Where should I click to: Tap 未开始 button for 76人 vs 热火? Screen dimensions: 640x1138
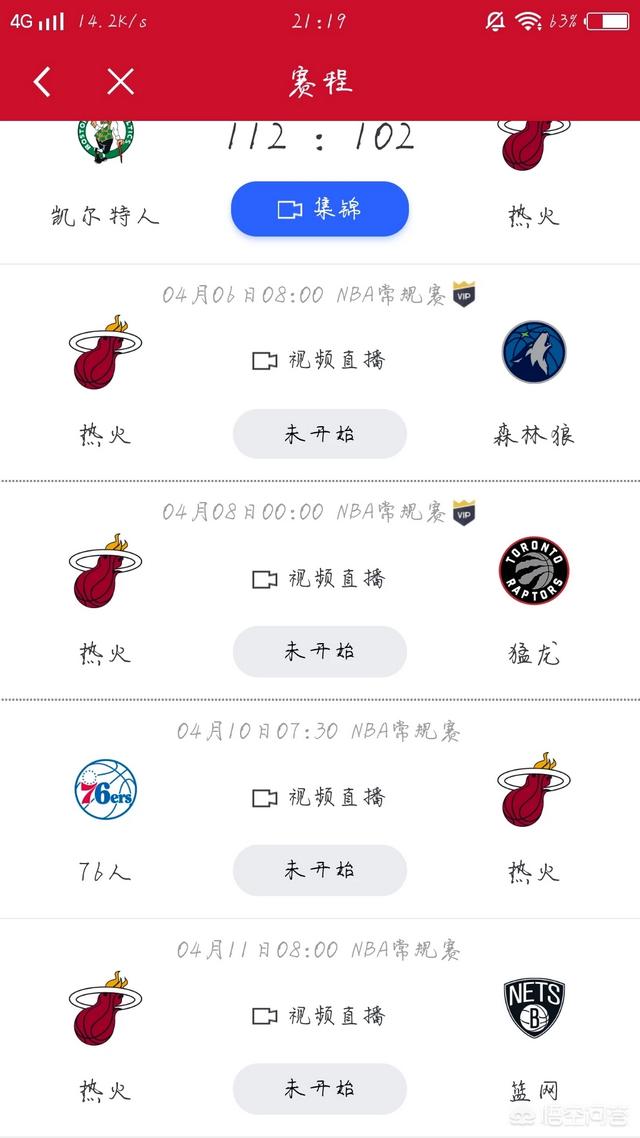[x=319, y=870]
